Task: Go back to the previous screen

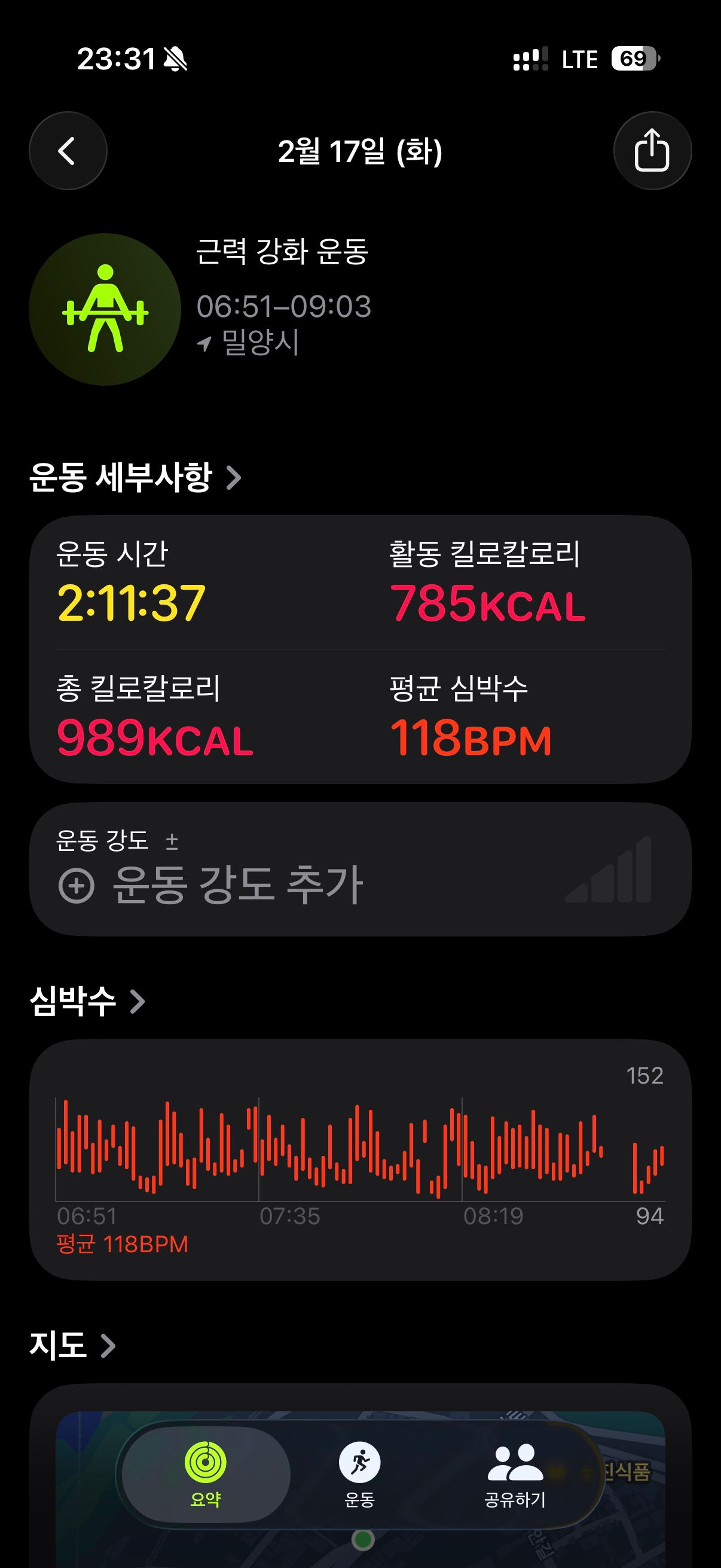Action: [x=68, y=150]
